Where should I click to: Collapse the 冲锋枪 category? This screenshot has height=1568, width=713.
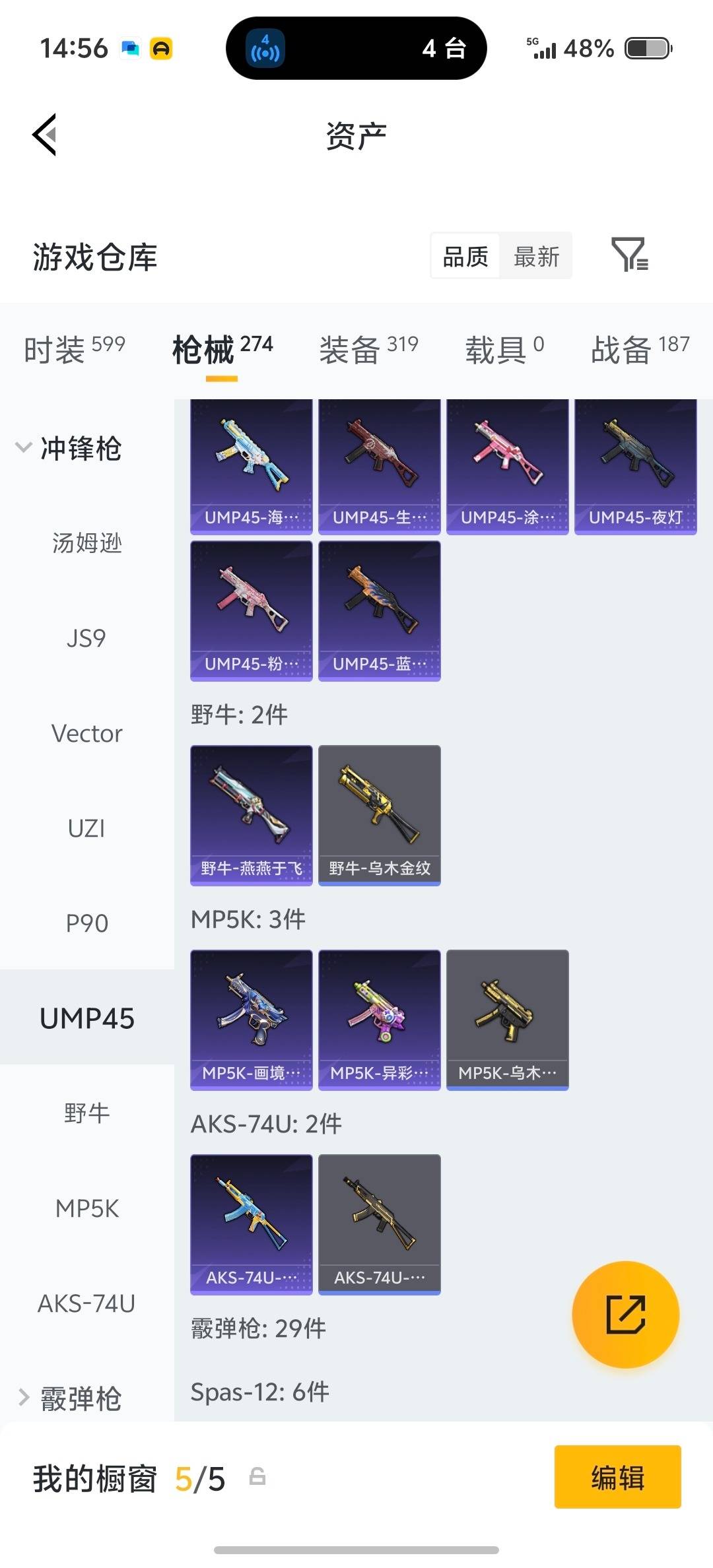(79, 449)
